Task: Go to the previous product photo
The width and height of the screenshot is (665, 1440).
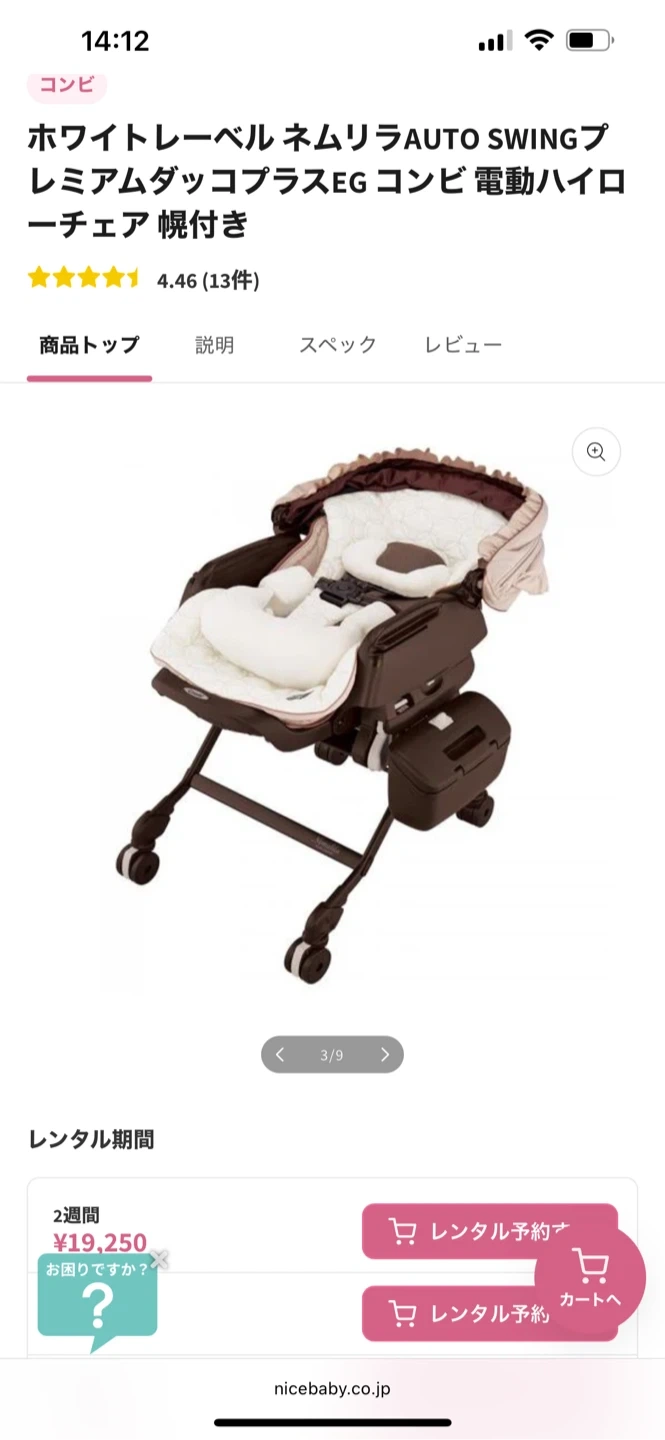Action: [x=280, y=1054]
